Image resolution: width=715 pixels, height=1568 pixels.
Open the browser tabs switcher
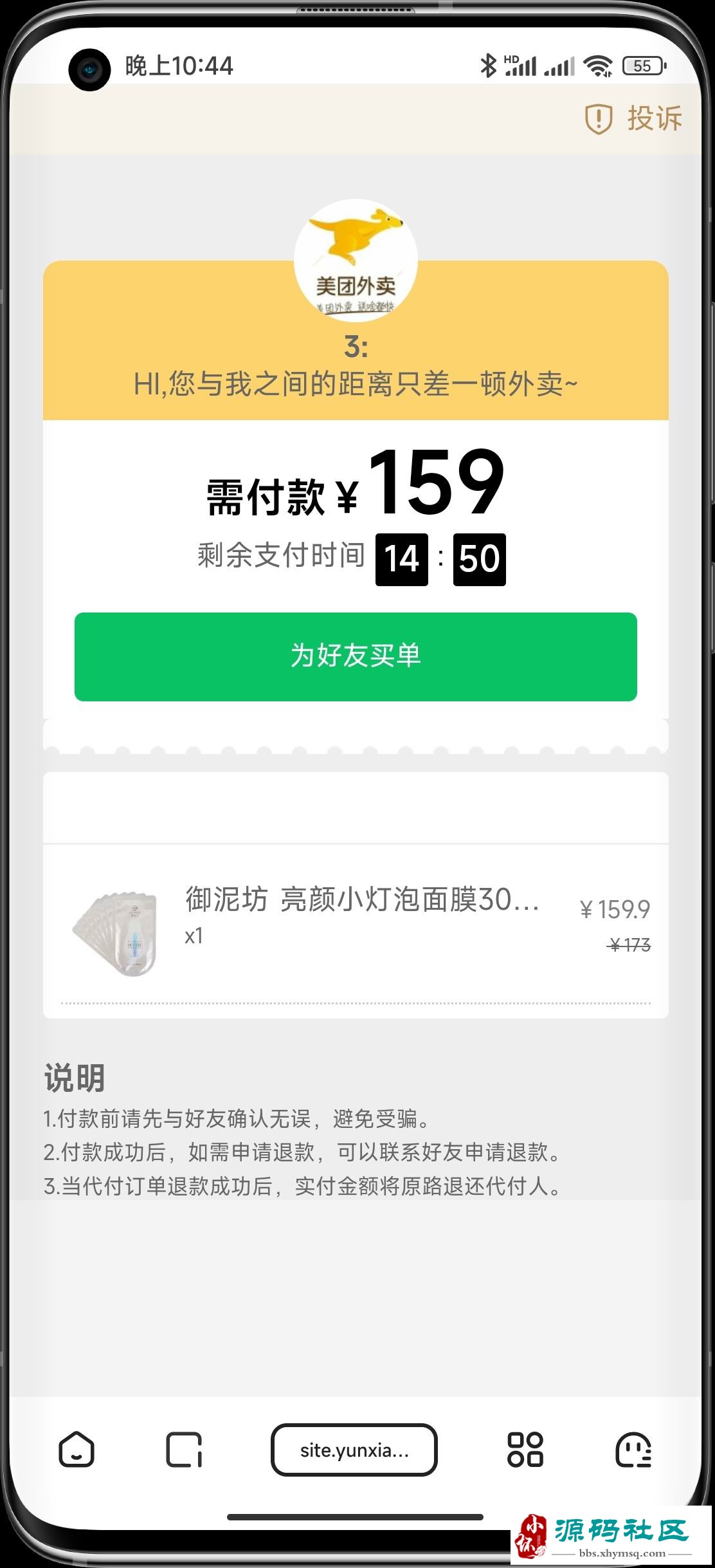point(184,1450)
